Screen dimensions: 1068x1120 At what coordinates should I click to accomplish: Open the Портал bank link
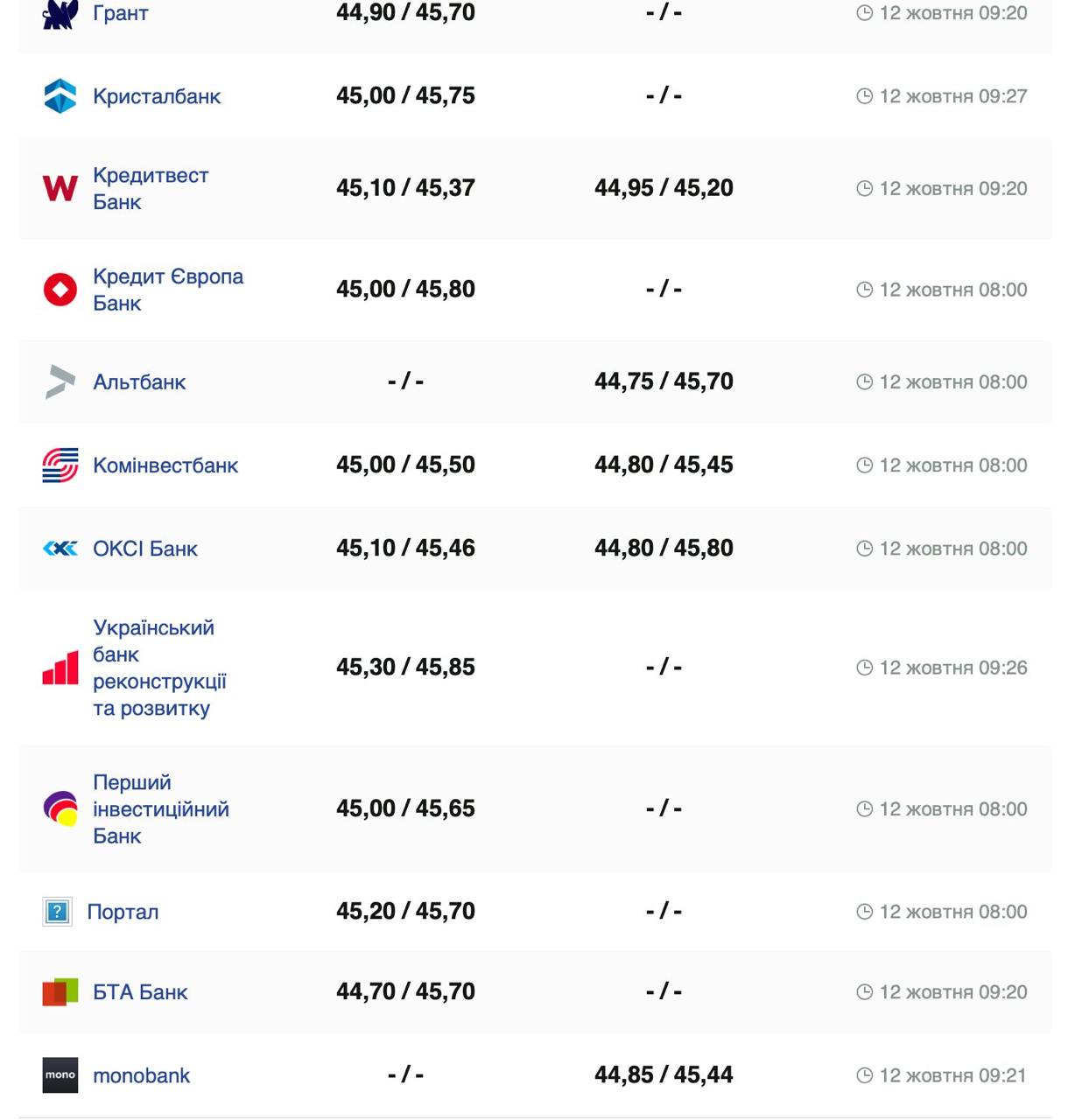123,912
